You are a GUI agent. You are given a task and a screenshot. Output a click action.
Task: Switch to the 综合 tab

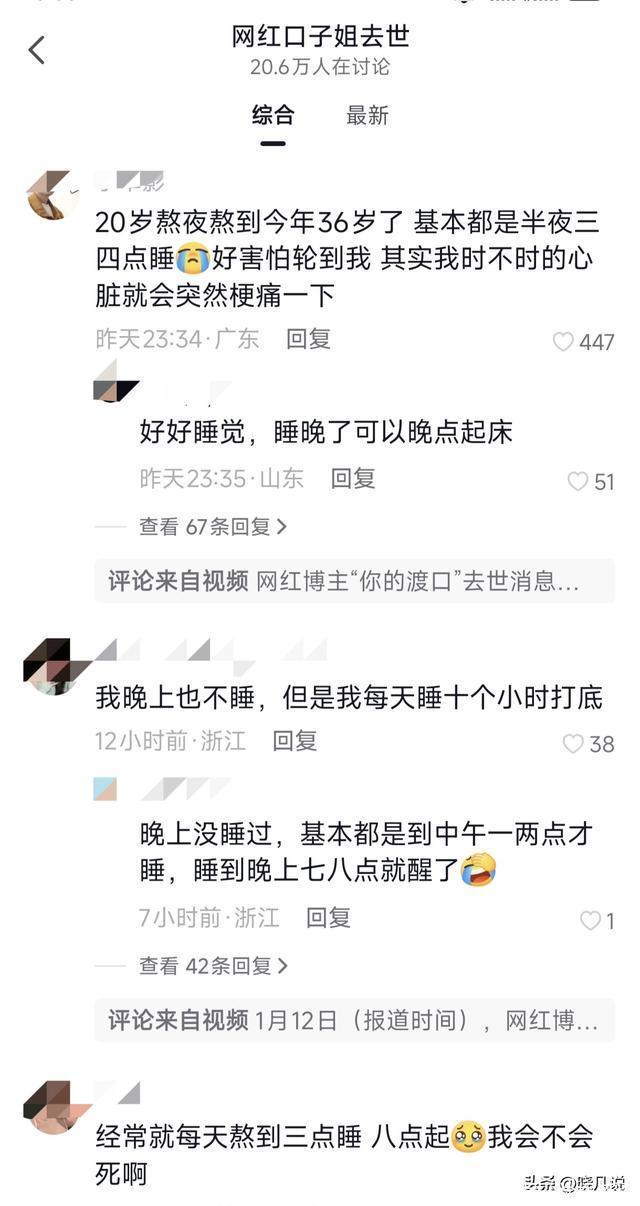pyautogui.click(x=273, y=116)
